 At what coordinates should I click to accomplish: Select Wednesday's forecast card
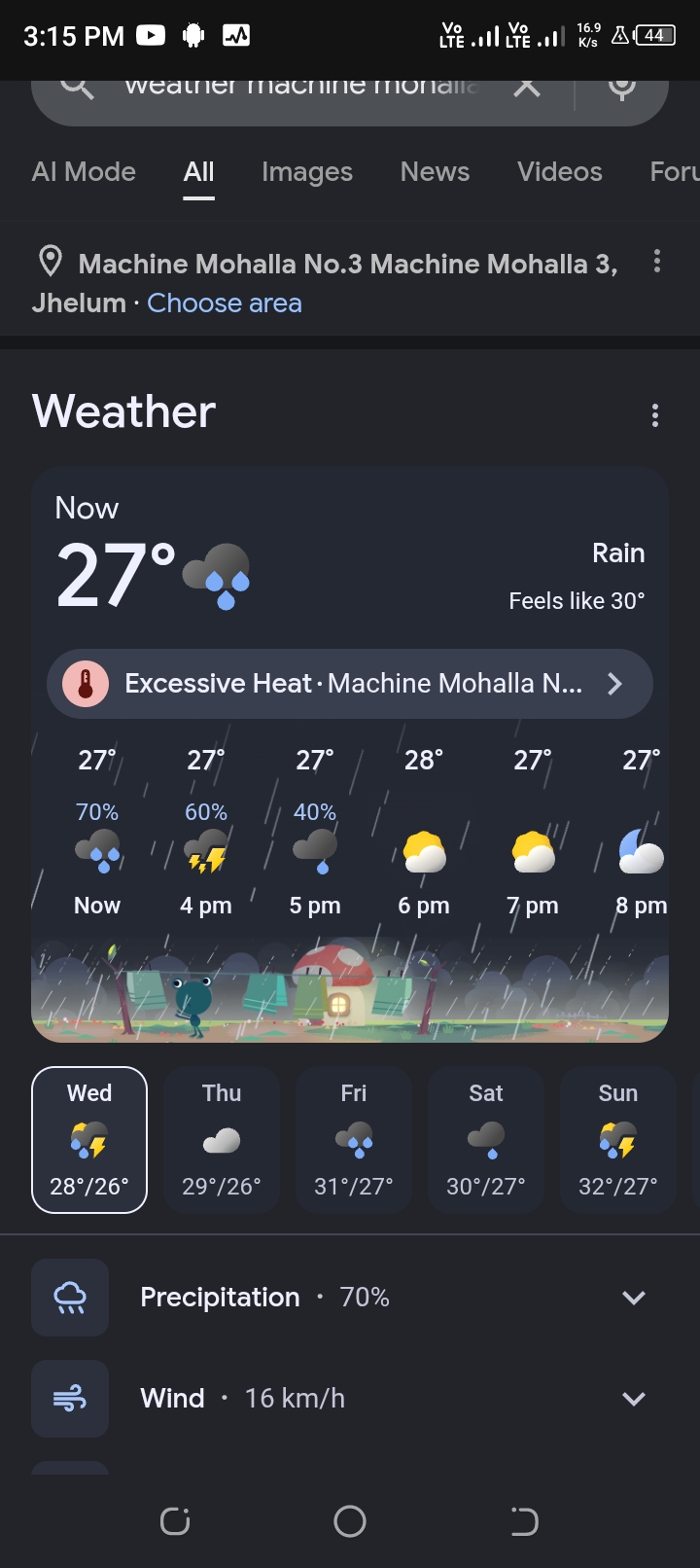(x=89, y=1140)
